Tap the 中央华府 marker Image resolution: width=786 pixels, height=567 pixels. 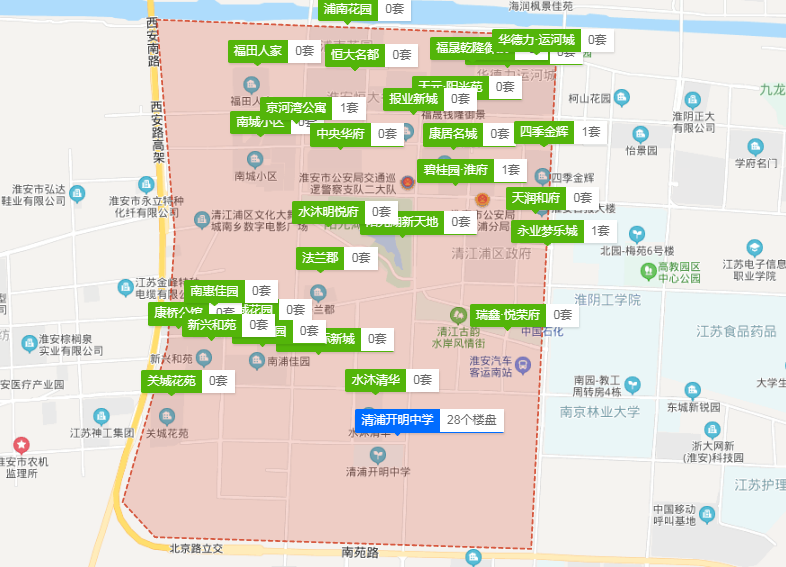[340, 133]
